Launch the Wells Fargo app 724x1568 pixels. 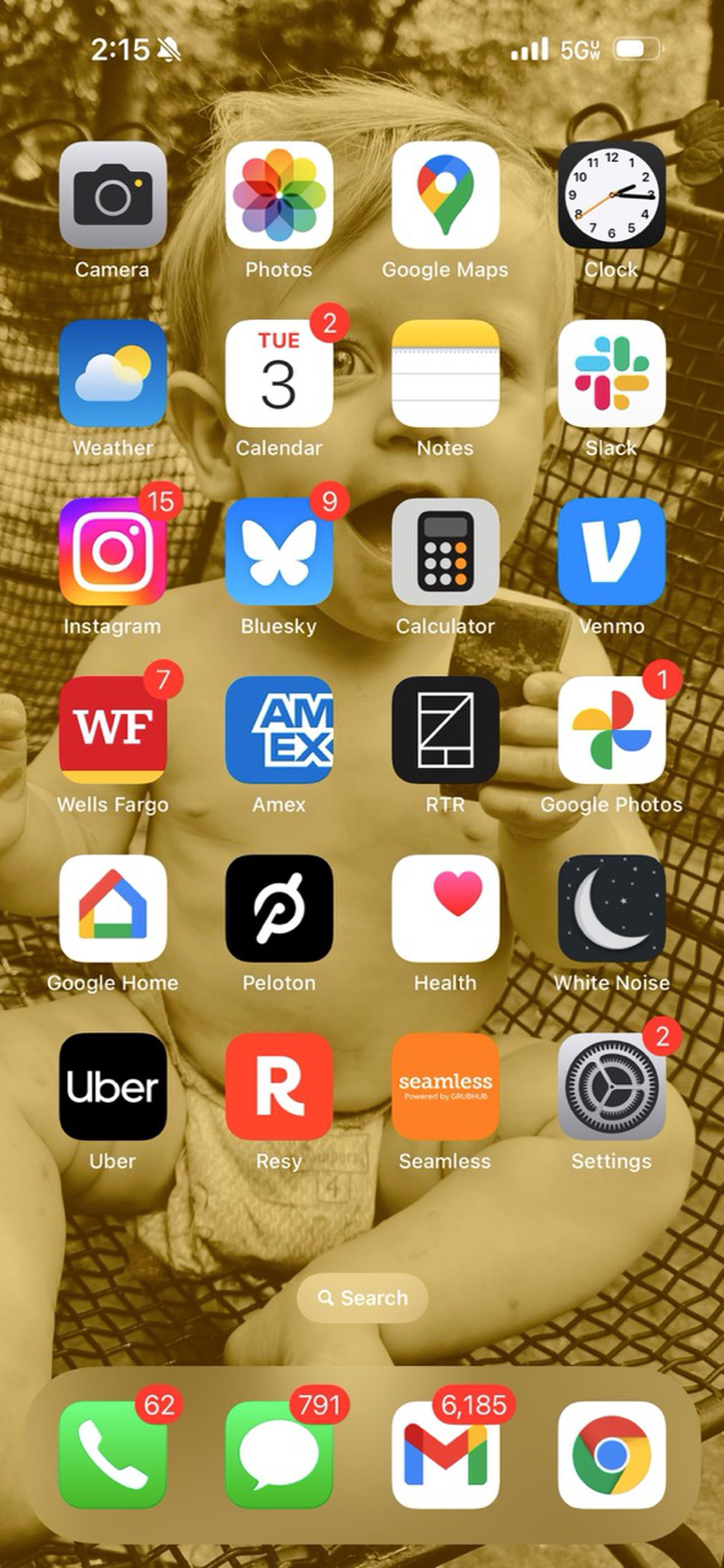pyautogui.click(x=113, y=730)
